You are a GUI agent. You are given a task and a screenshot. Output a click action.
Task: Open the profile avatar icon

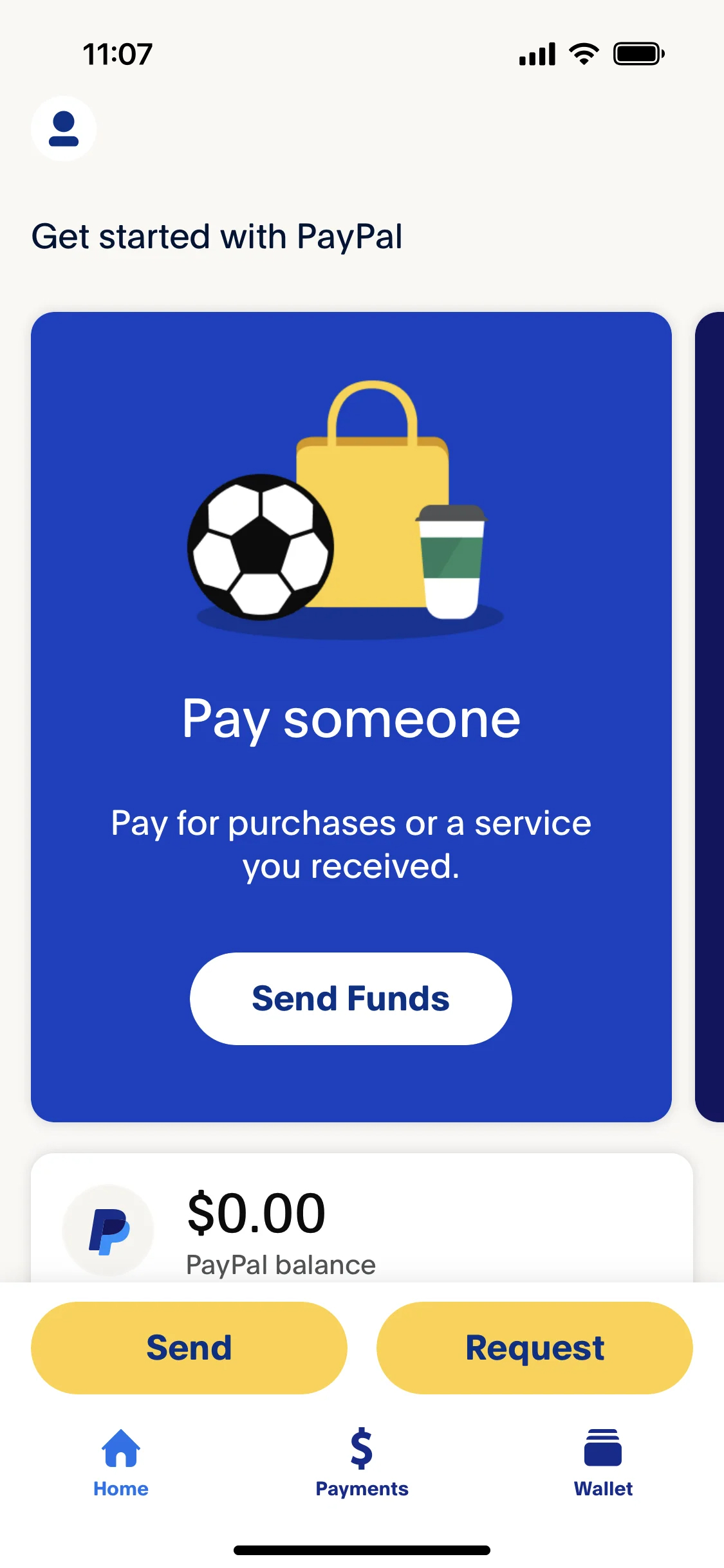click(64, 129)
